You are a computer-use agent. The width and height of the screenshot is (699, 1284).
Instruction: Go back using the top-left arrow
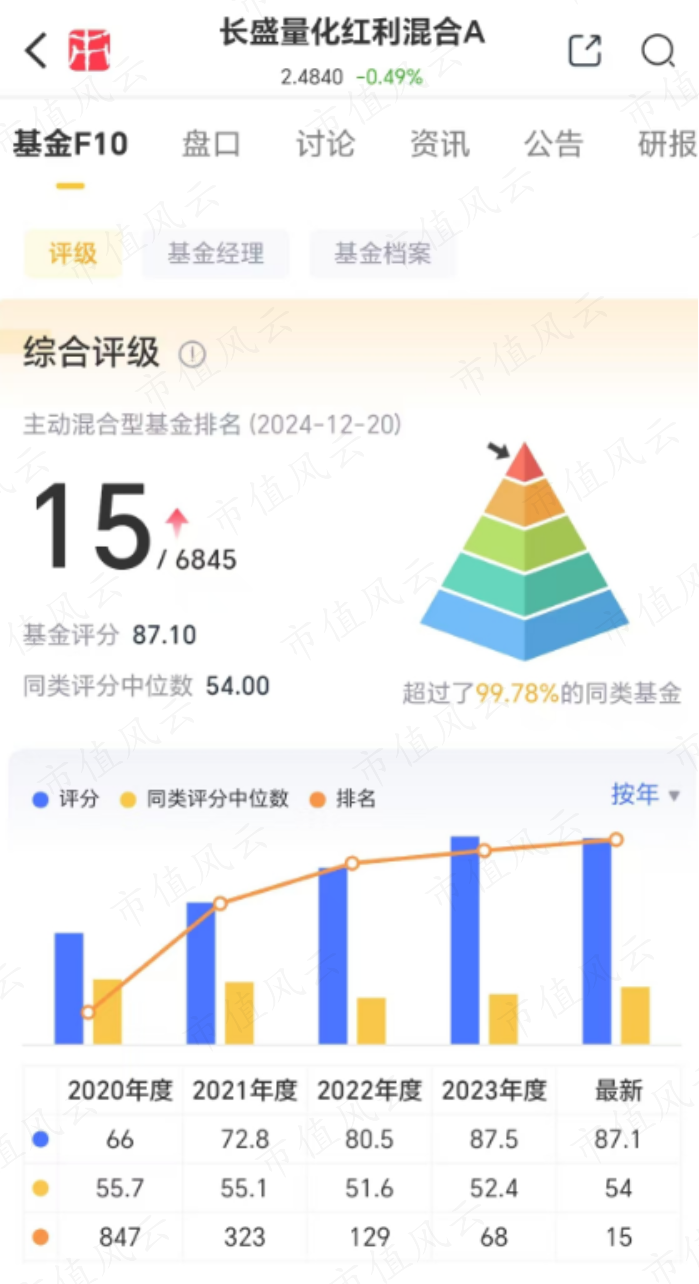[36, 50]
